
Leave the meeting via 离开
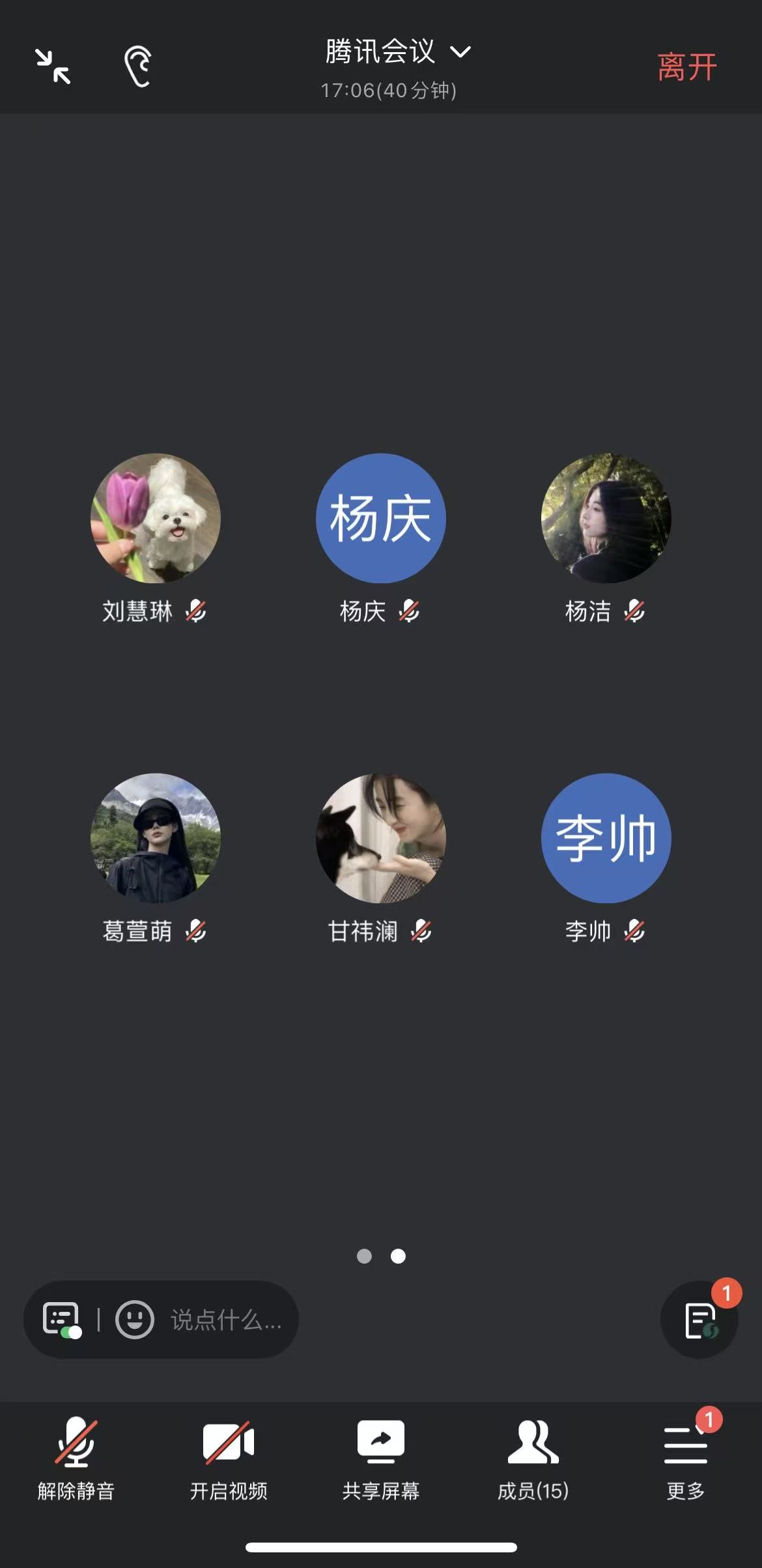[x=686, y=66]
